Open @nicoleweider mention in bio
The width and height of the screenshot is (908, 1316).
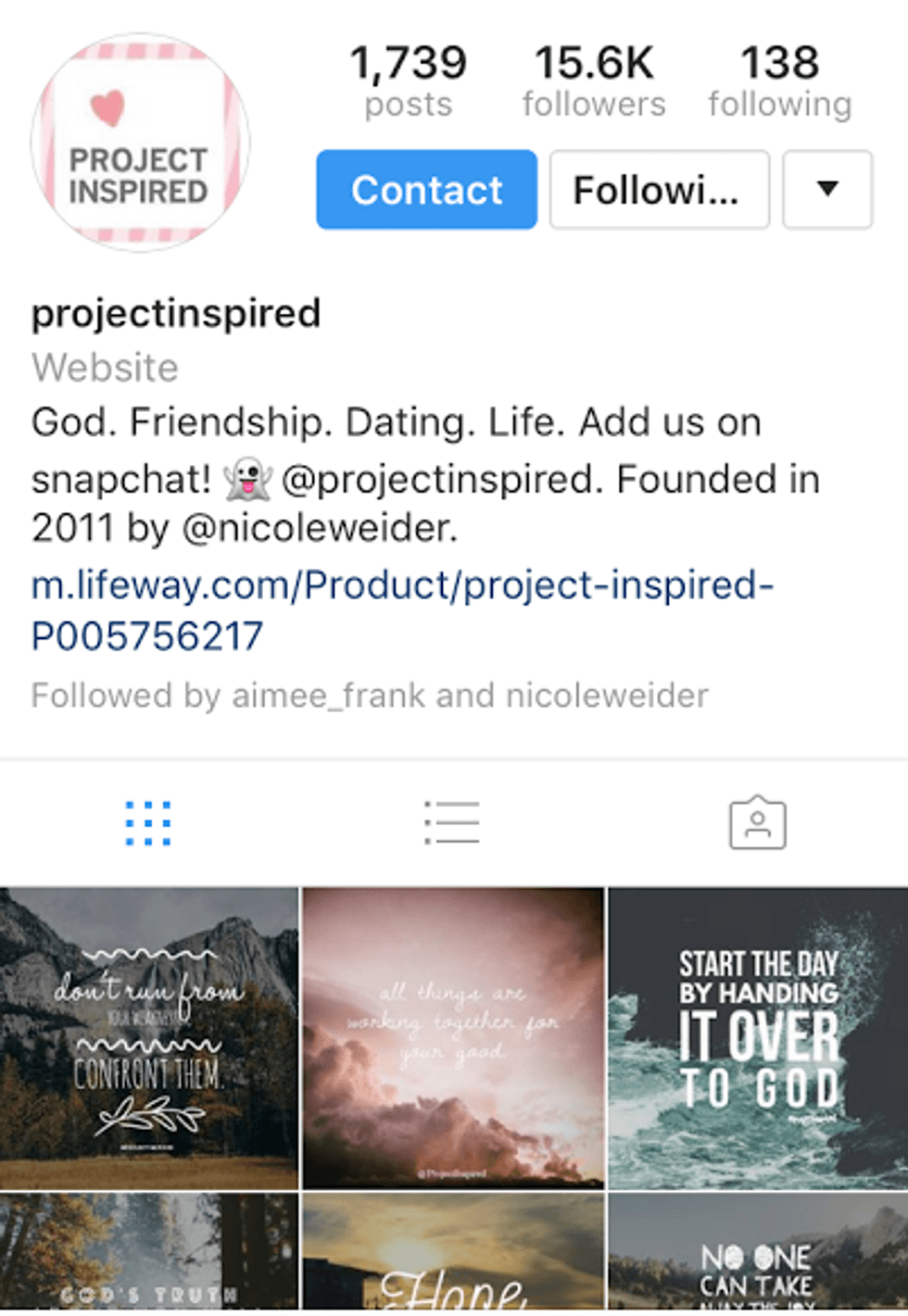tap(319, 528)
